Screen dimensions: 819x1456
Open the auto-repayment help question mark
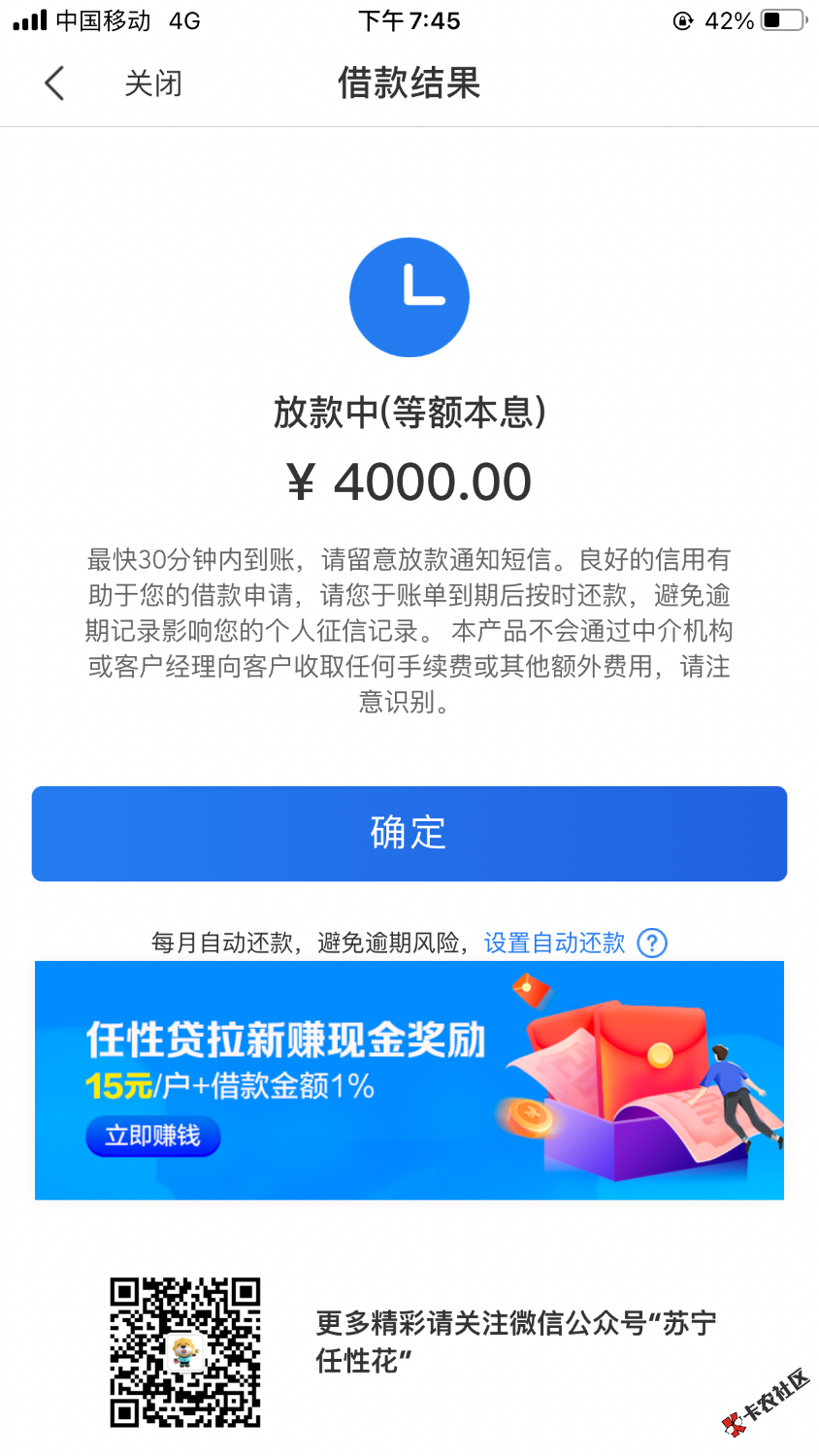point(652,943)
